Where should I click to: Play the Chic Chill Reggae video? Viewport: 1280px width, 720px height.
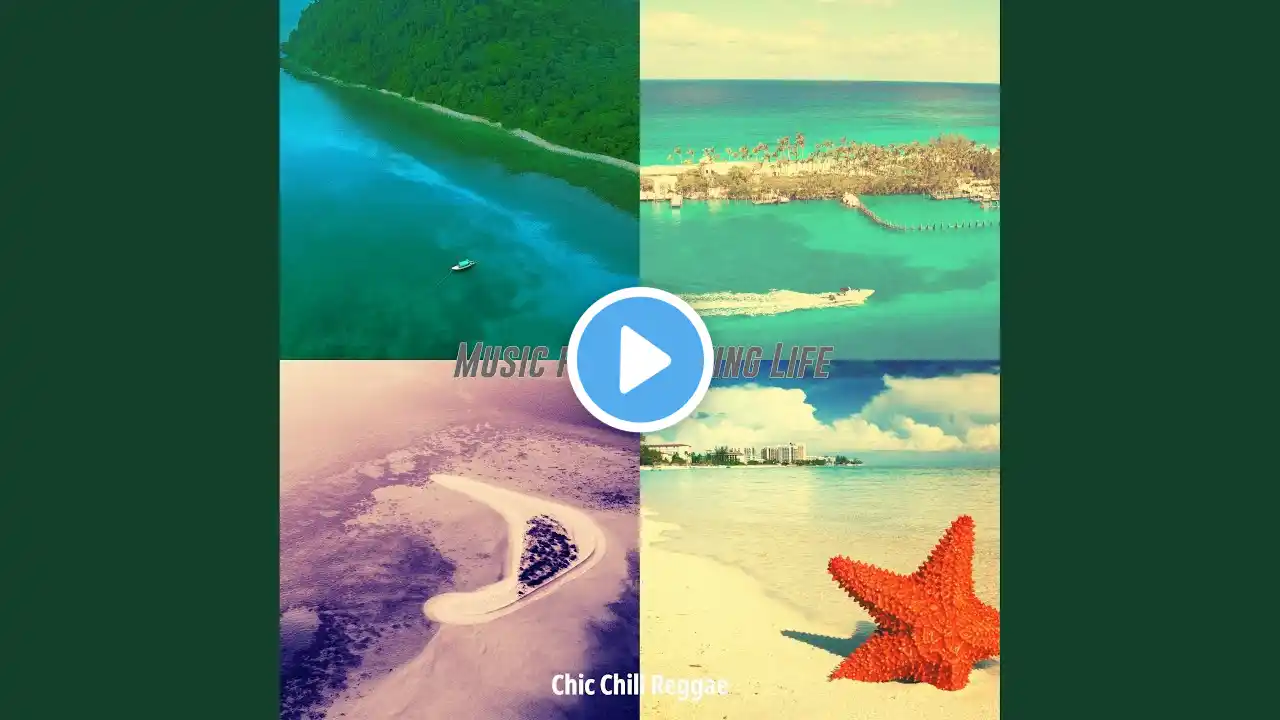click(x=640, y=360)
